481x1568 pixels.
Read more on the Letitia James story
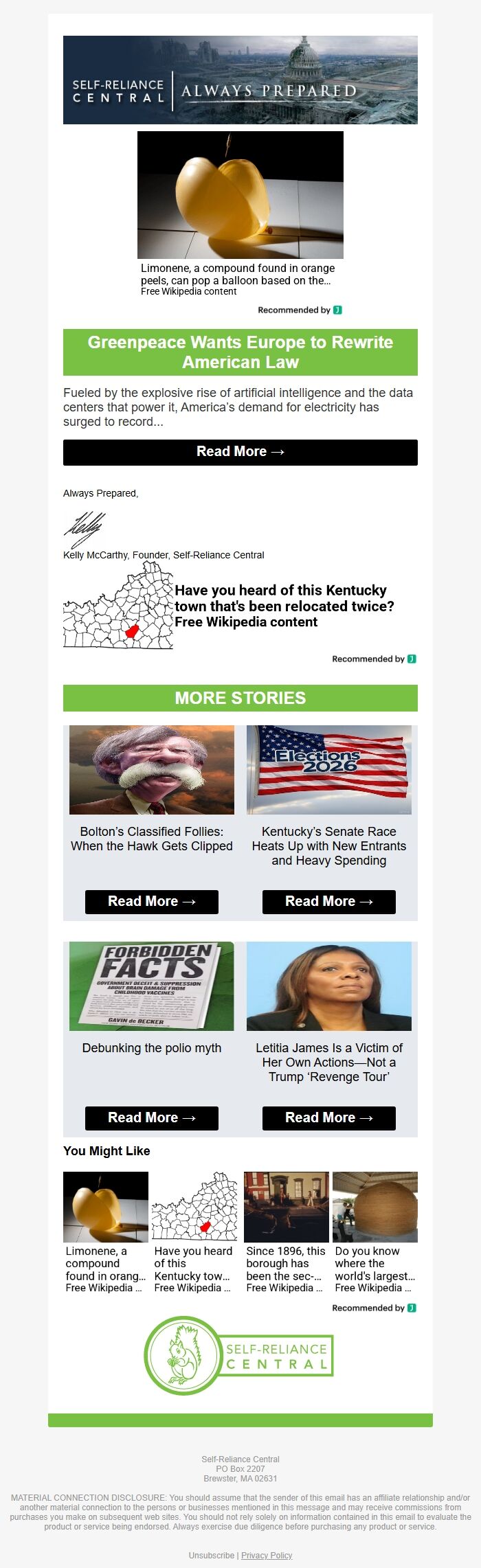tap(328, 1118)
